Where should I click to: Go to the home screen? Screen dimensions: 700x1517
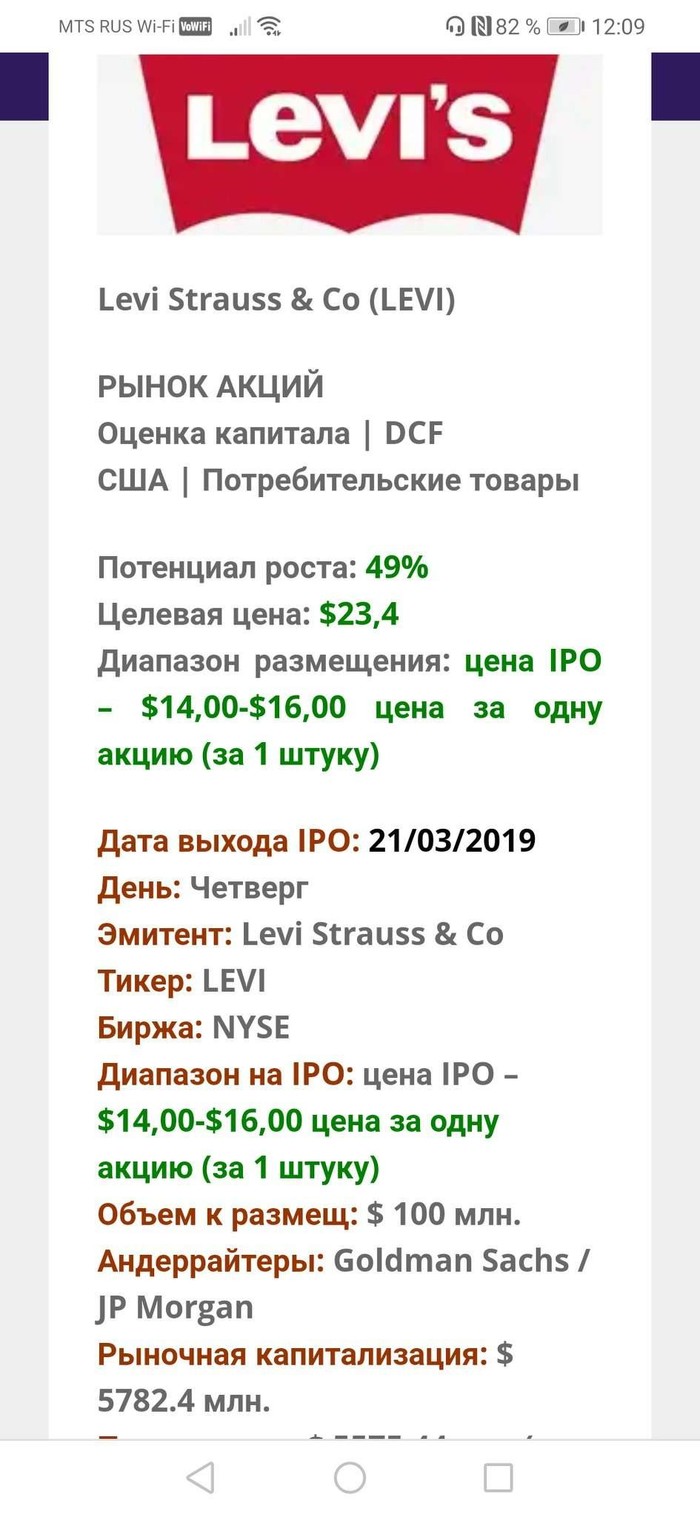(349, 1478)
